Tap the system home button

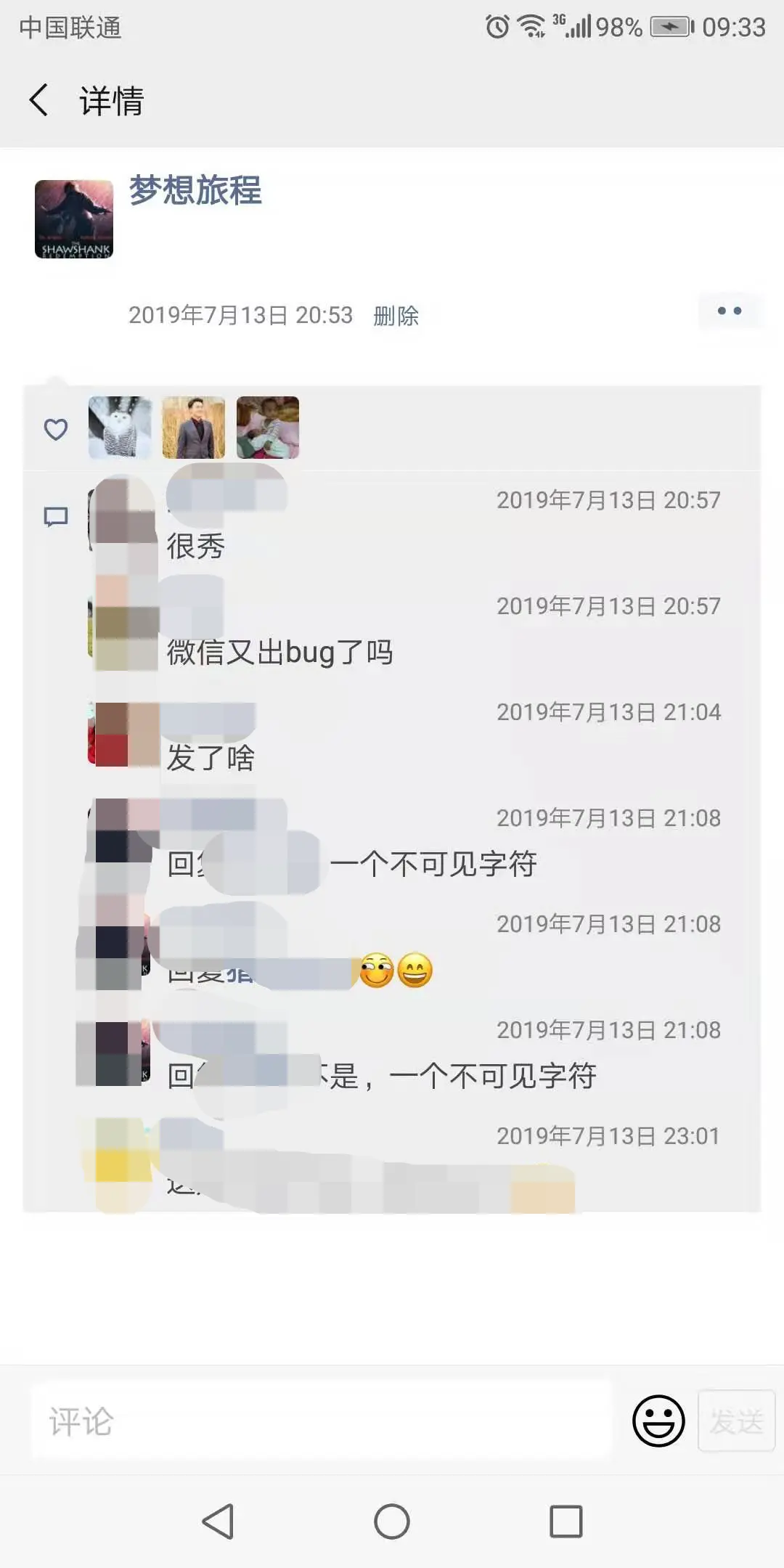(x=392, y=1522)
